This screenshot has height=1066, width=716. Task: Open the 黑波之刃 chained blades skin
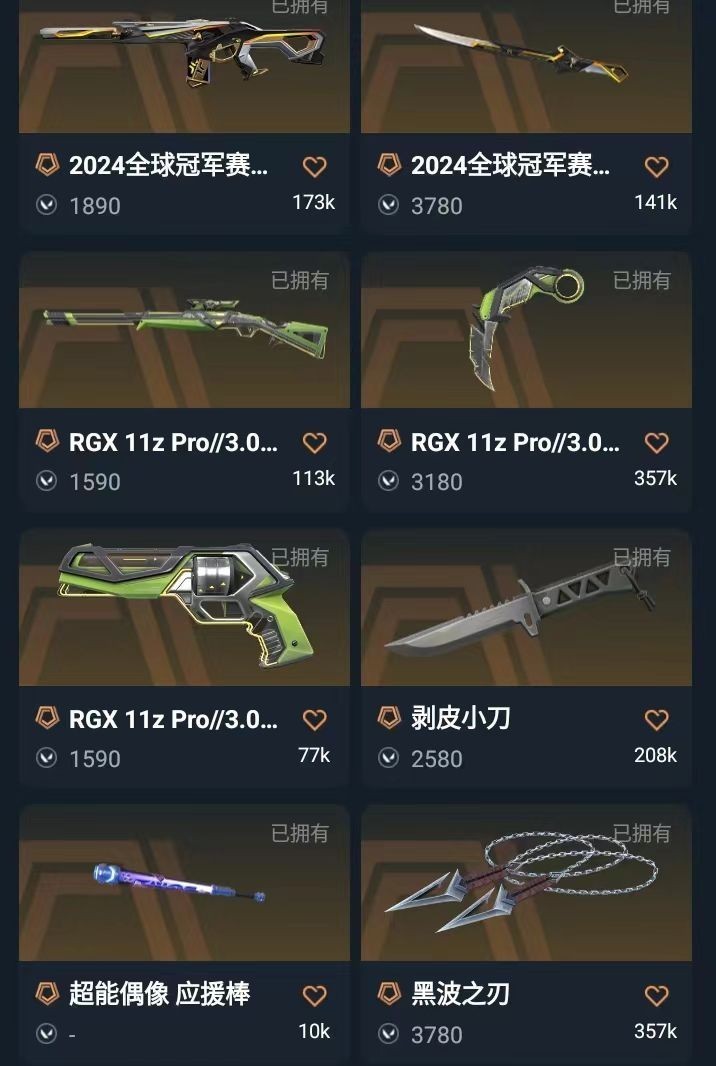click(x=526, y=884)
